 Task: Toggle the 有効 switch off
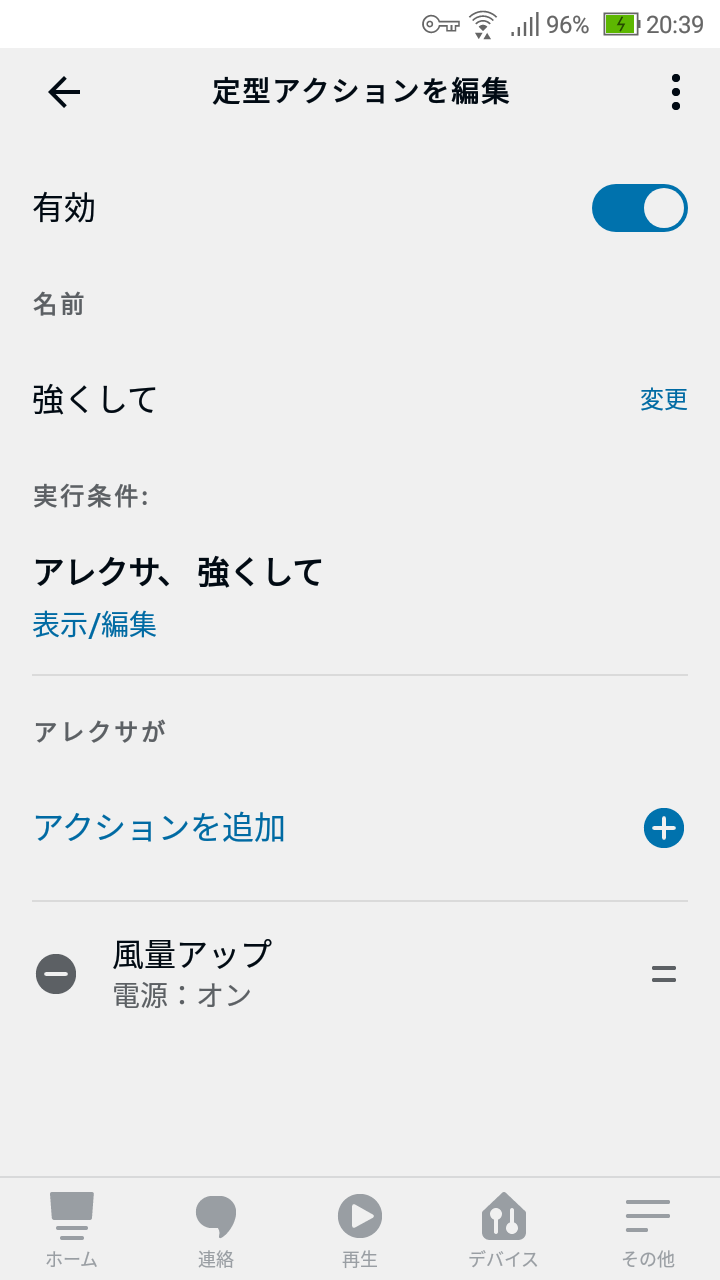click(x=640, y=208)
